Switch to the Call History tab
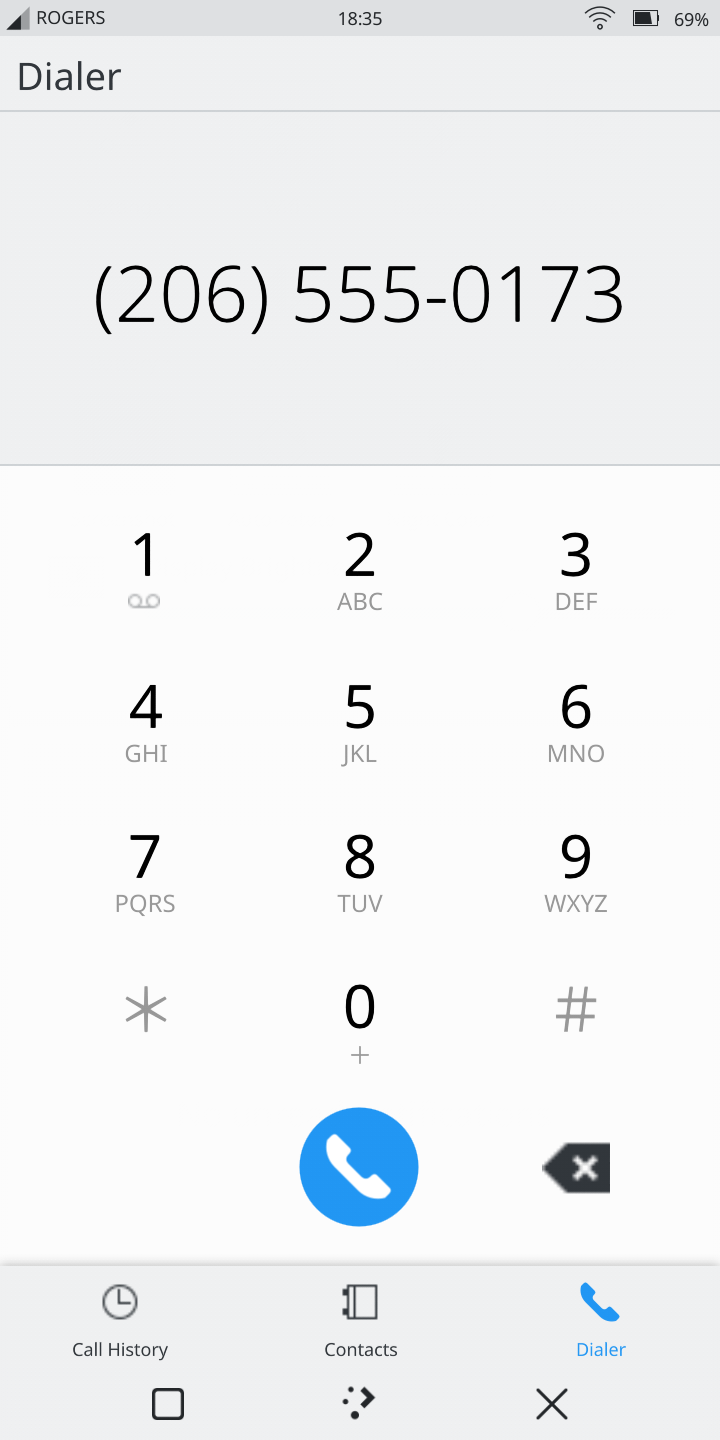The width and height of the screenshot is (720, 1440). click(x=120, y=1320)
